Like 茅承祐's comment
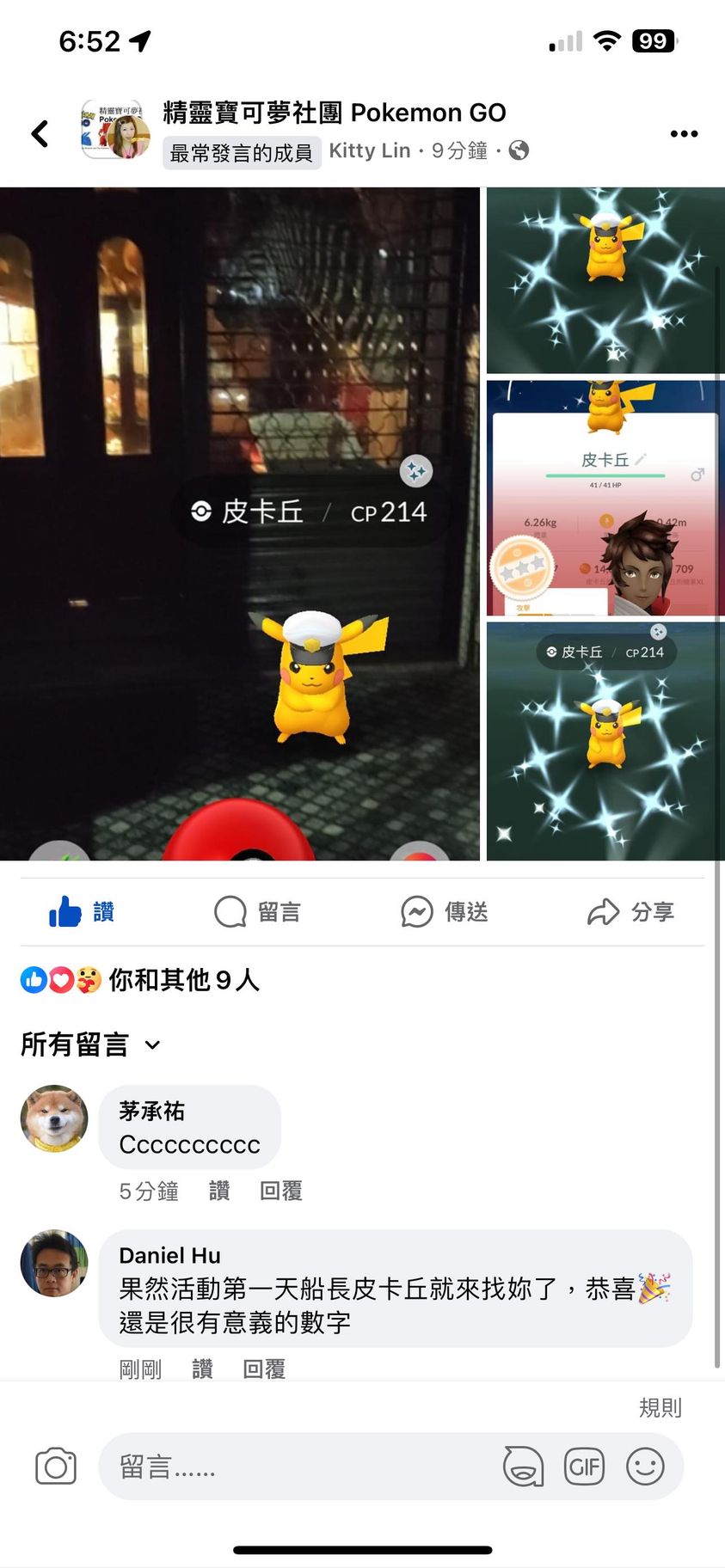This screenshot has width=725, height=1568. coord(218,1191)
